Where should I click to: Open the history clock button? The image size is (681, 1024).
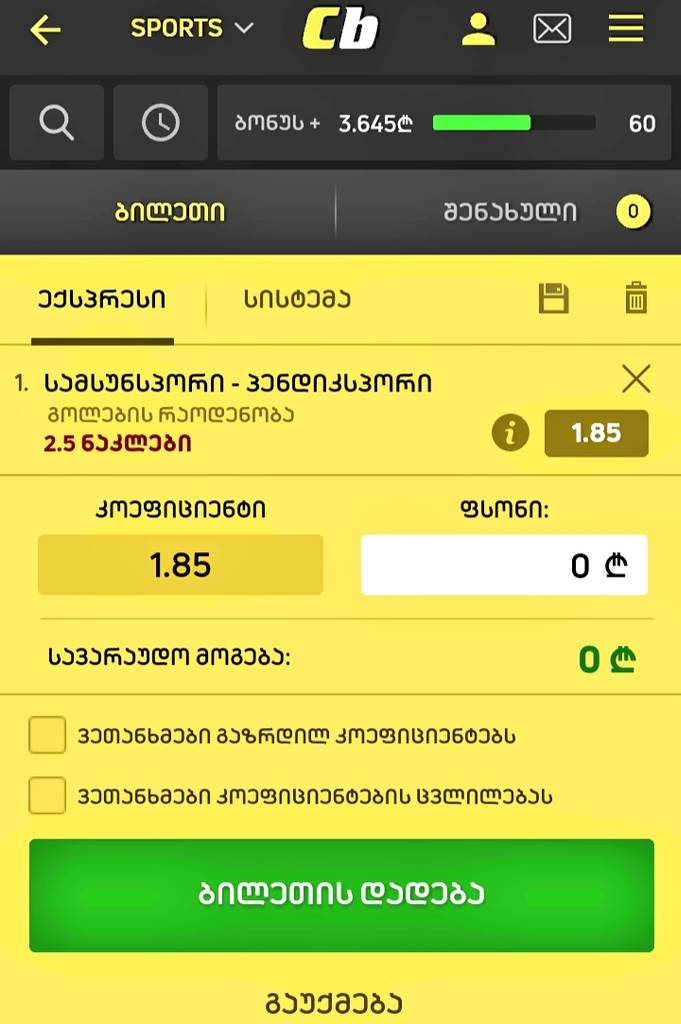coord(160,123)
